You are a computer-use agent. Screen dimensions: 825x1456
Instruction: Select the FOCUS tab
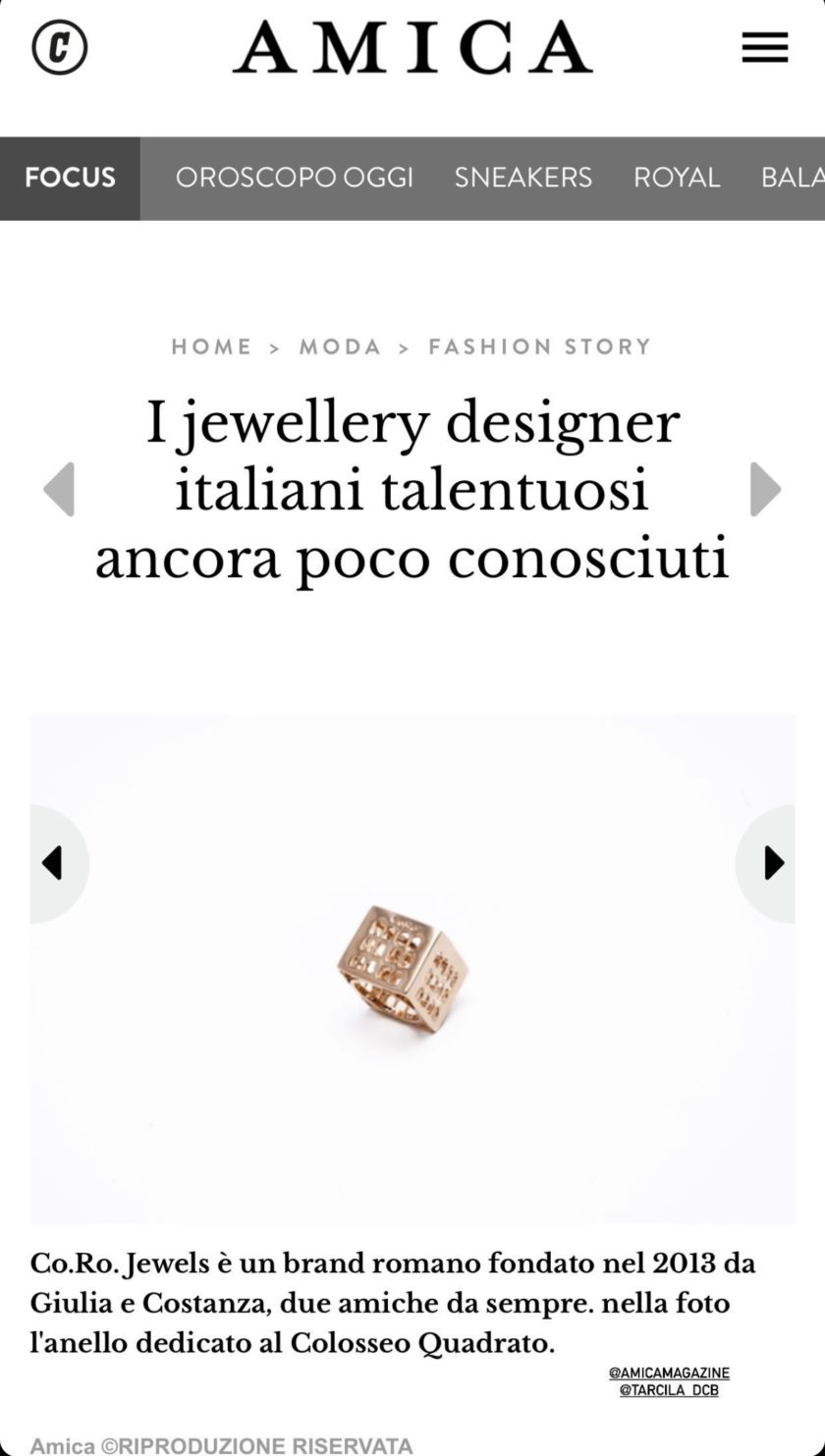(x=70, y=178)
